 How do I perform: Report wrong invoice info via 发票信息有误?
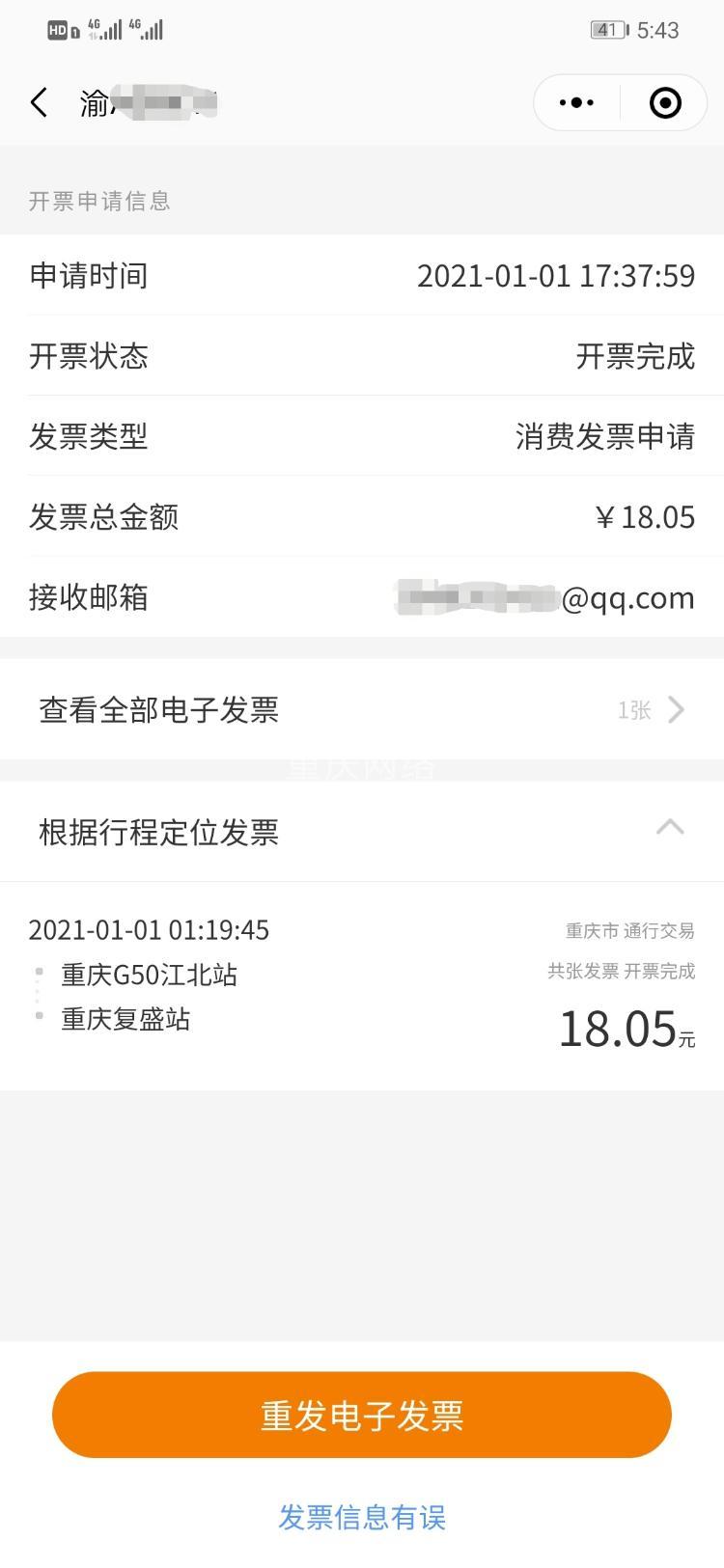pyautogui.click(x=362, y=1518)
